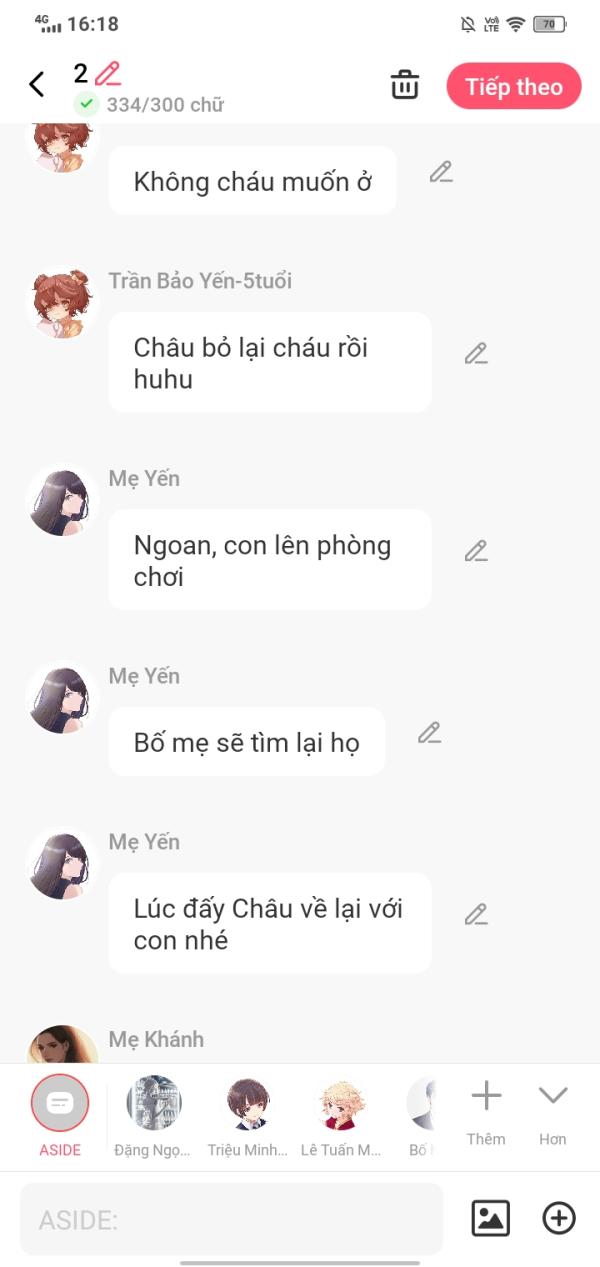Edit the message "Bố mẹ sẽ tìm lại họ"
This screenshot has width=600, height=1267.
coord(430,733)
